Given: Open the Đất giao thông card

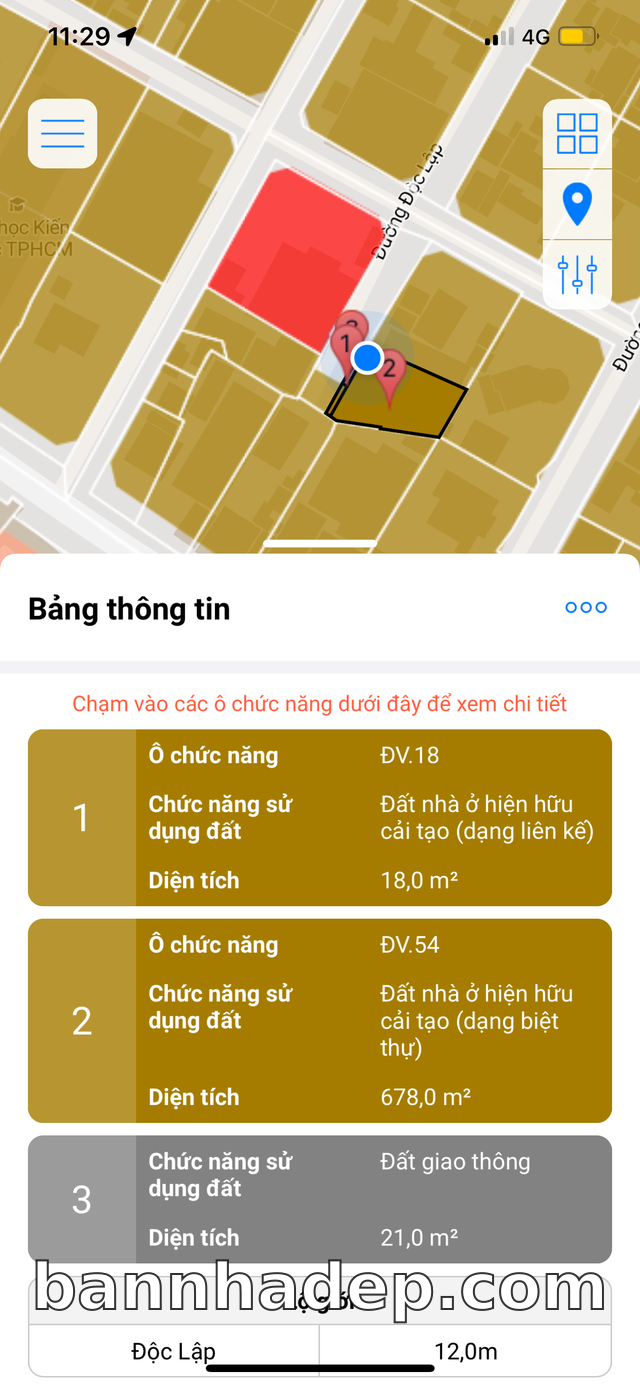Looking at the screenshot, I should pos(320,1199).
